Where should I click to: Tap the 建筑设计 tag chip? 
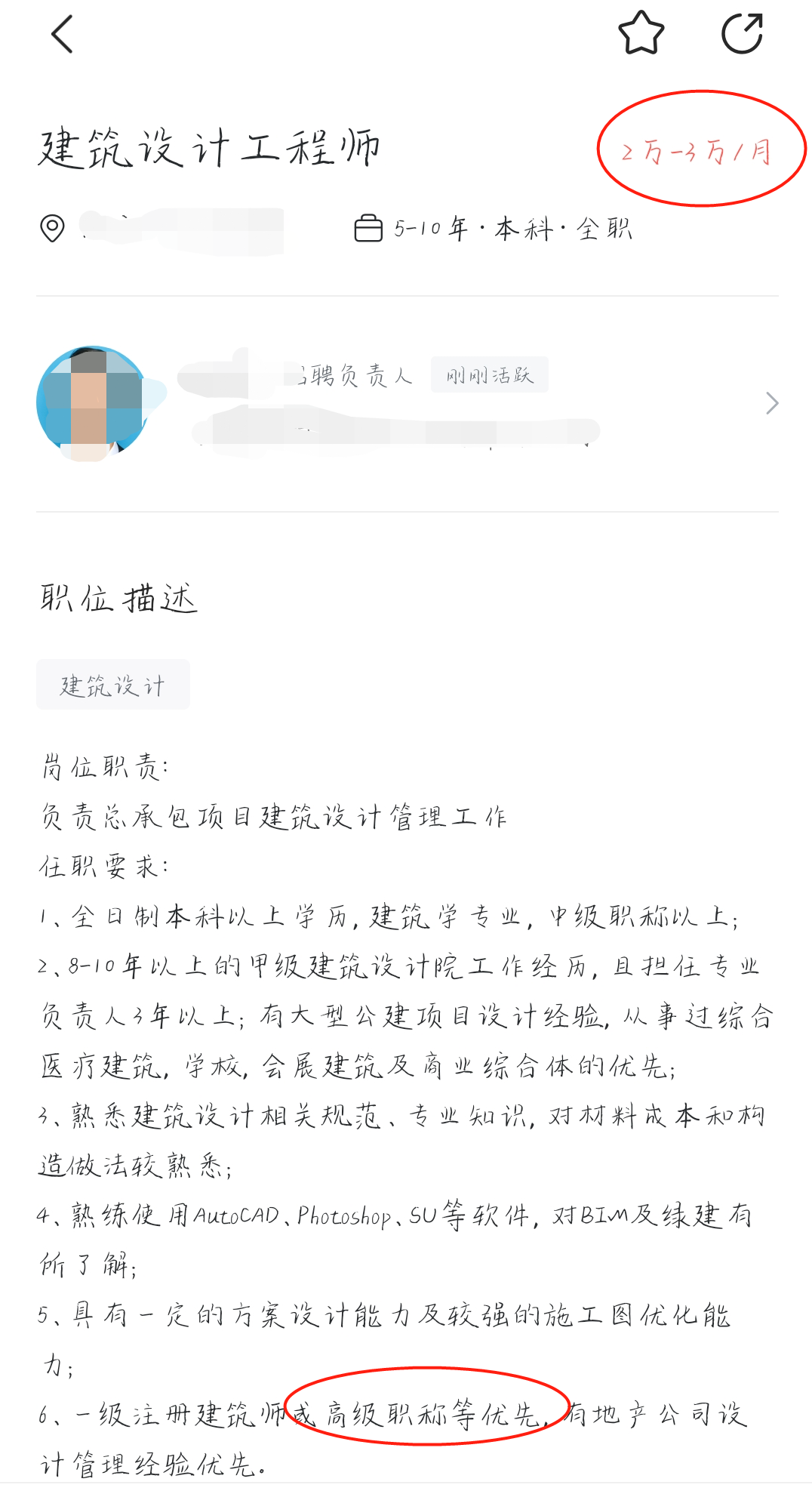click(113, 685)
